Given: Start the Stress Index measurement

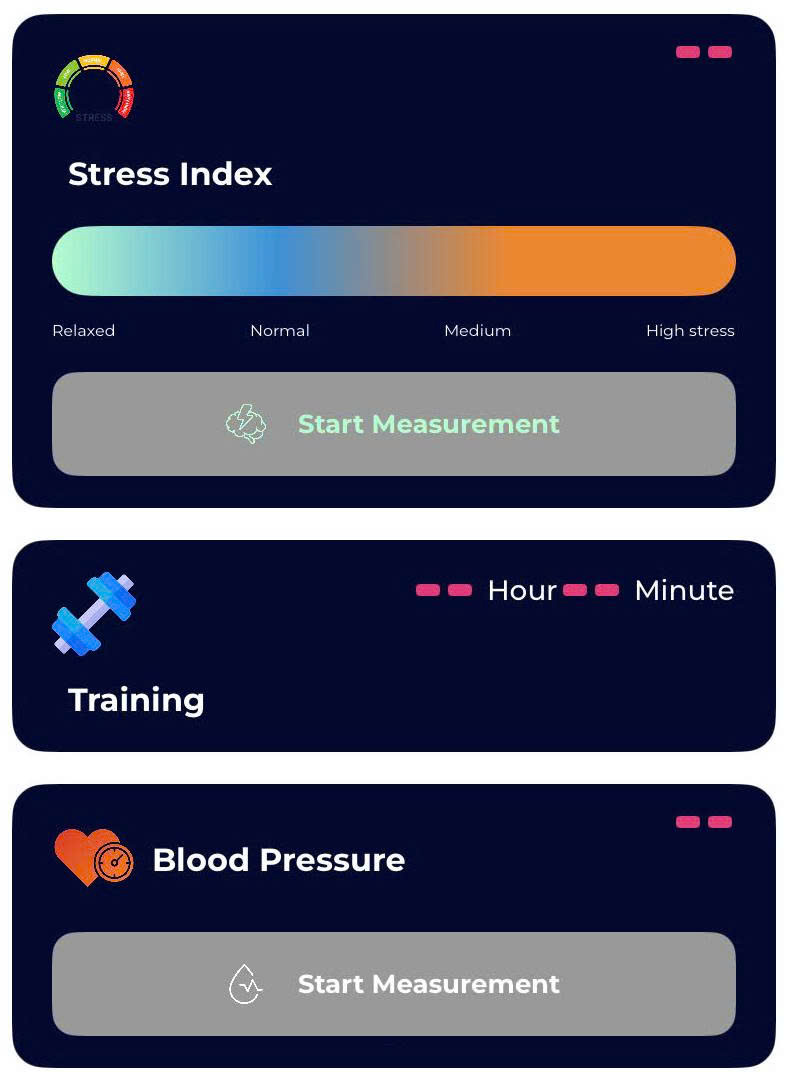Looking at the screenshot, I should click(393, 424).
